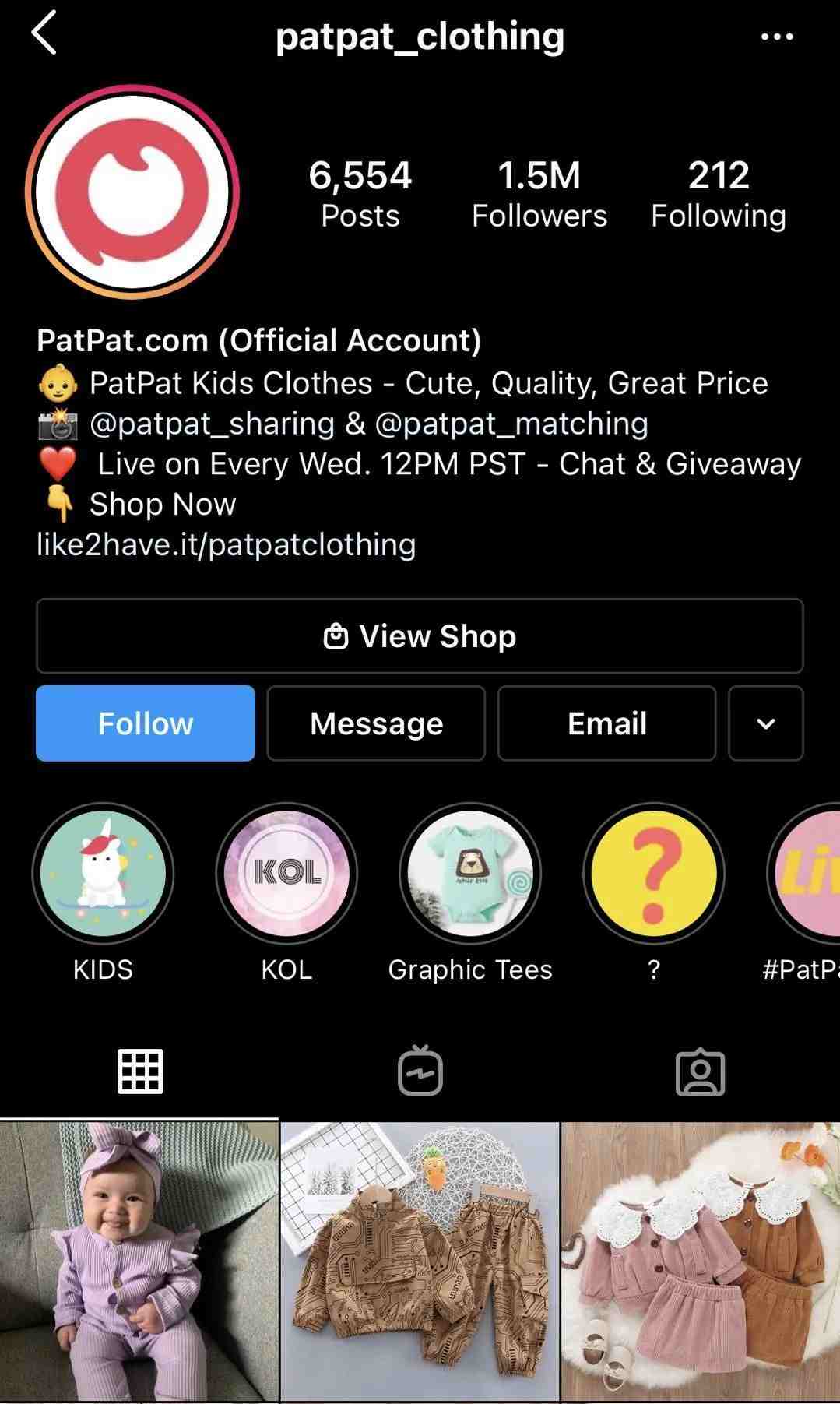
Task: Tap the View Shop button
Action: coord(420,636)
